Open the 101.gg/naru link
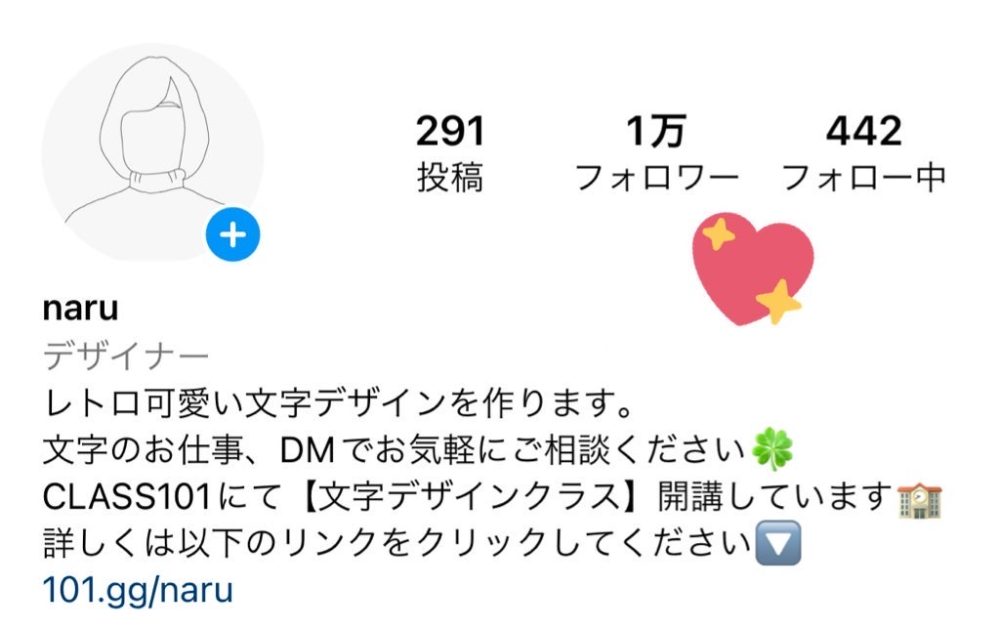Image resolution: width=1000 pixels, height=628 pixels. [x=138, y=589]
